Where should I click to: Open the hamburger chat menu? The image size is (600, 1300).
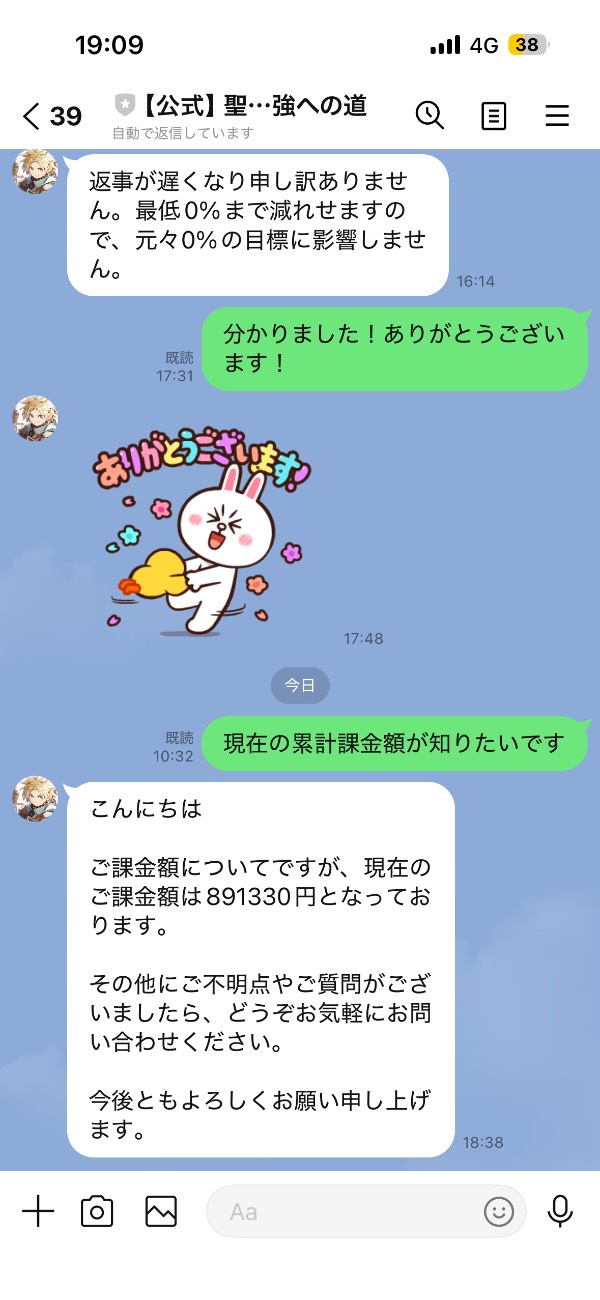point(557,116)
